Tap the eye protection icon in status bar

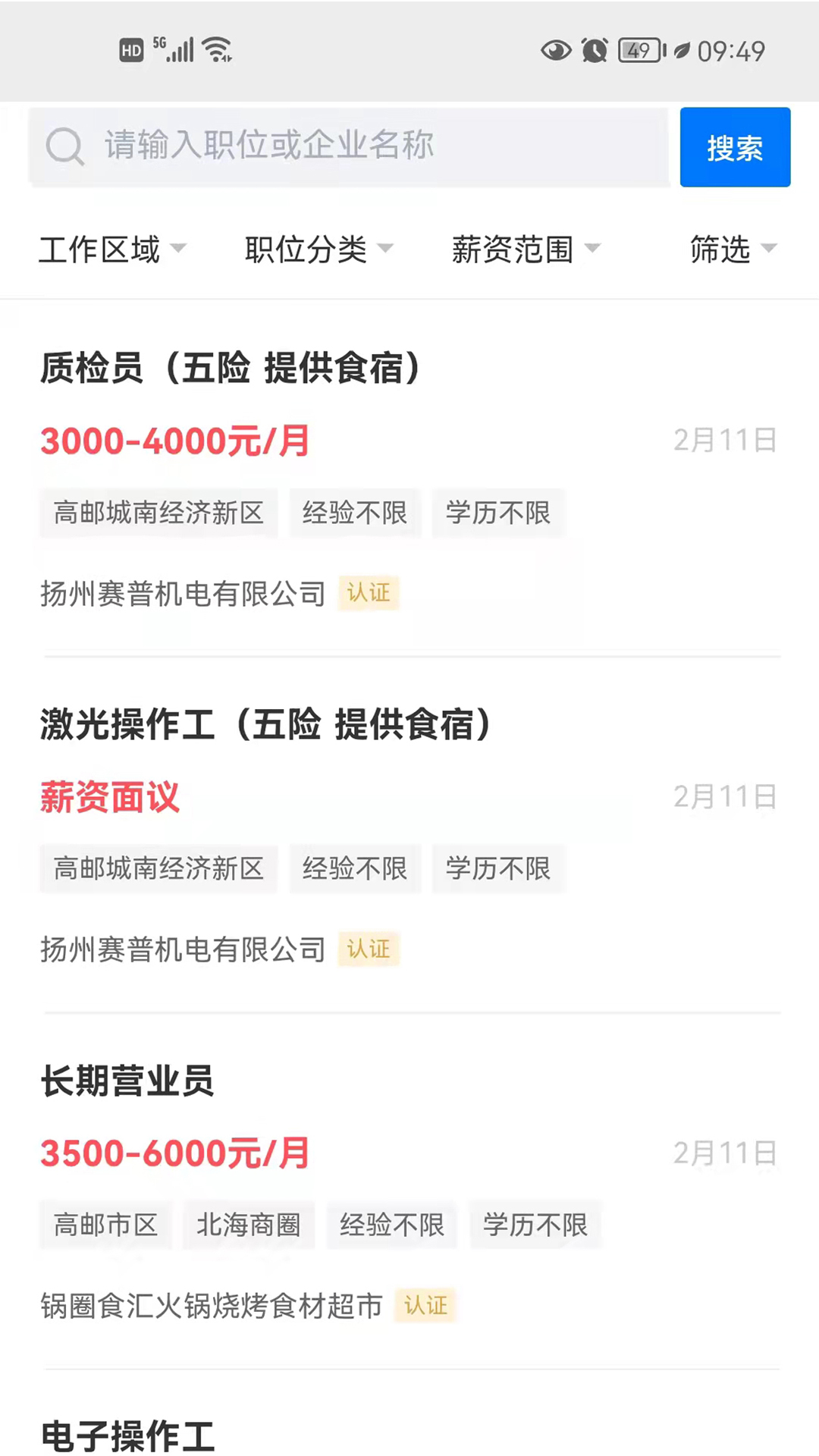coord(556,50)
